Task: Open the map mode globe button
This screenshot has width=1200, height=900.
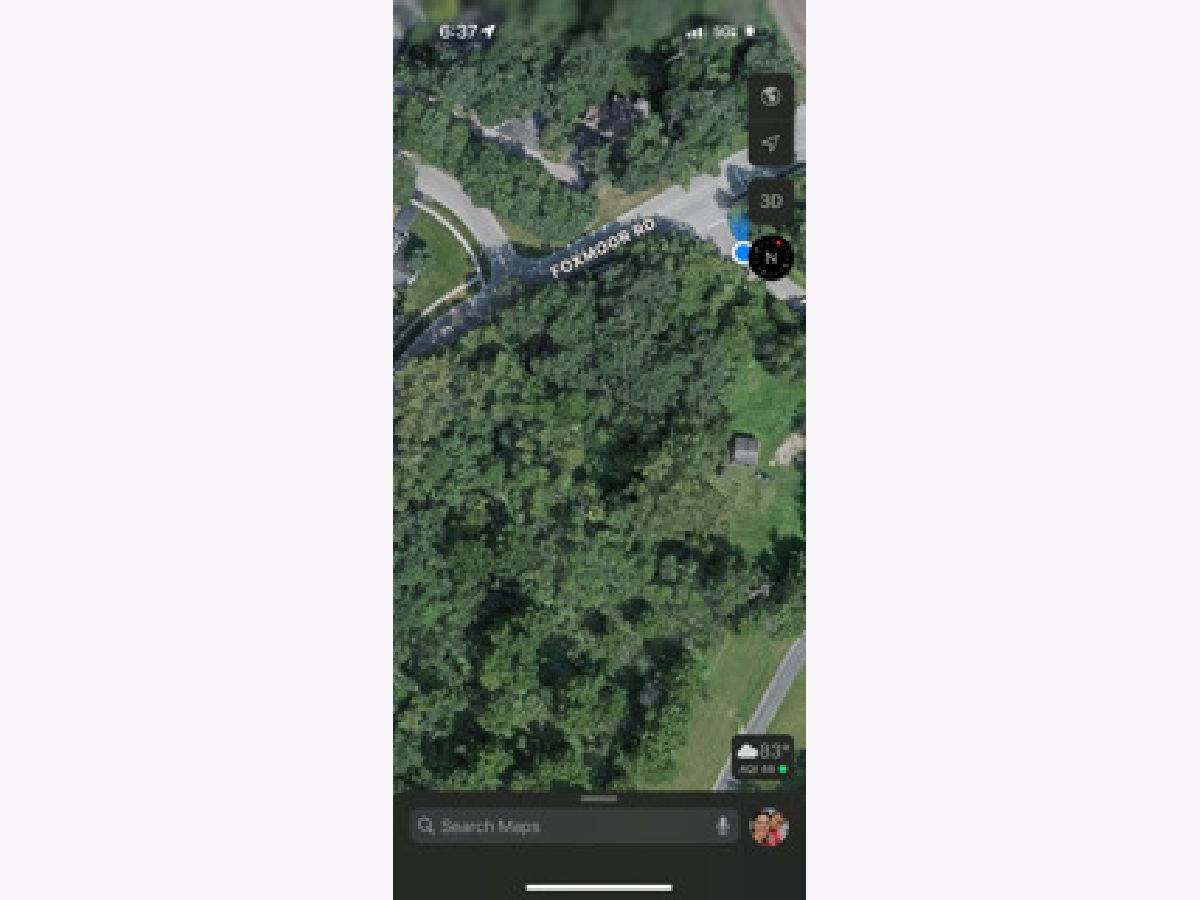Action: click(x=770, y=97)
